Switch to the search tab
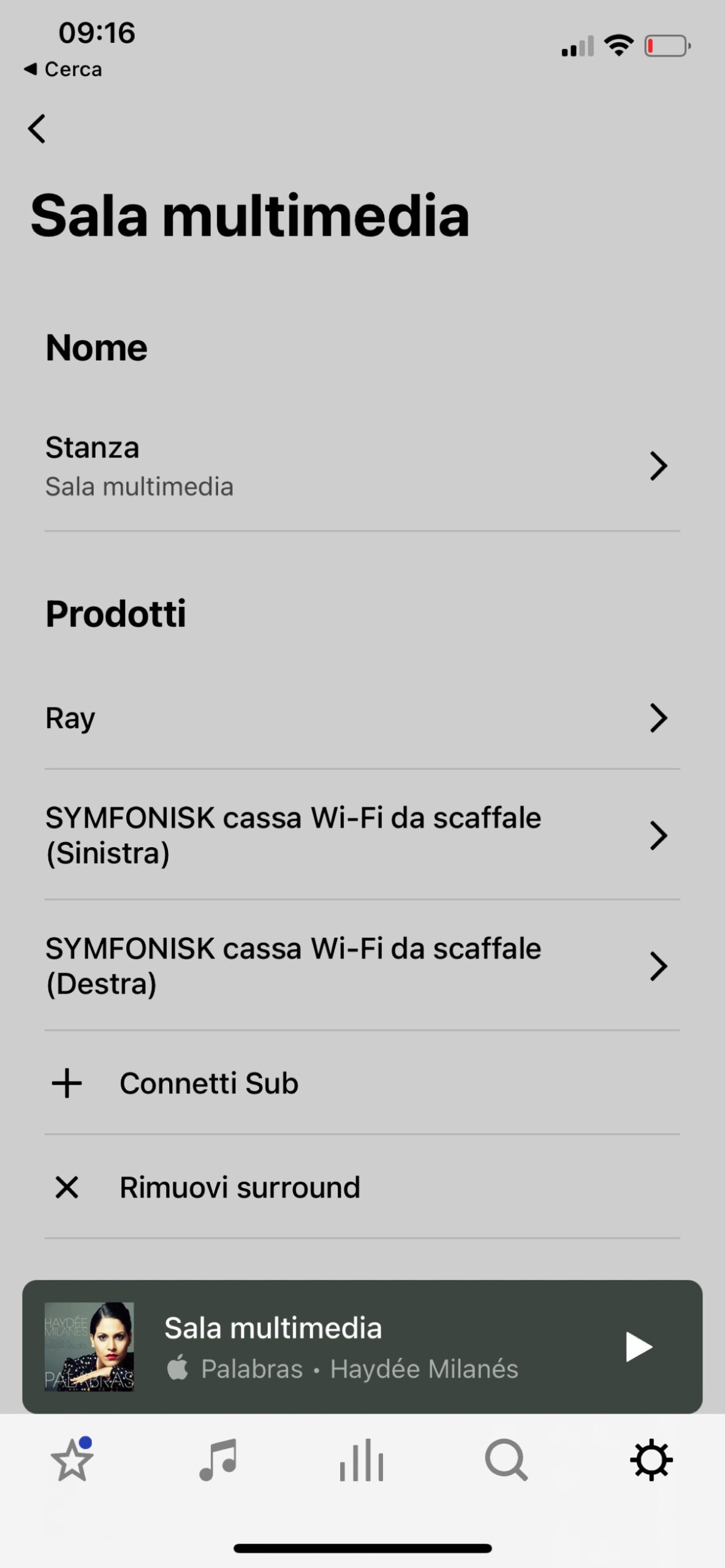The width and height of the screenshot is (725, 1568). (x=506, y=1461)
